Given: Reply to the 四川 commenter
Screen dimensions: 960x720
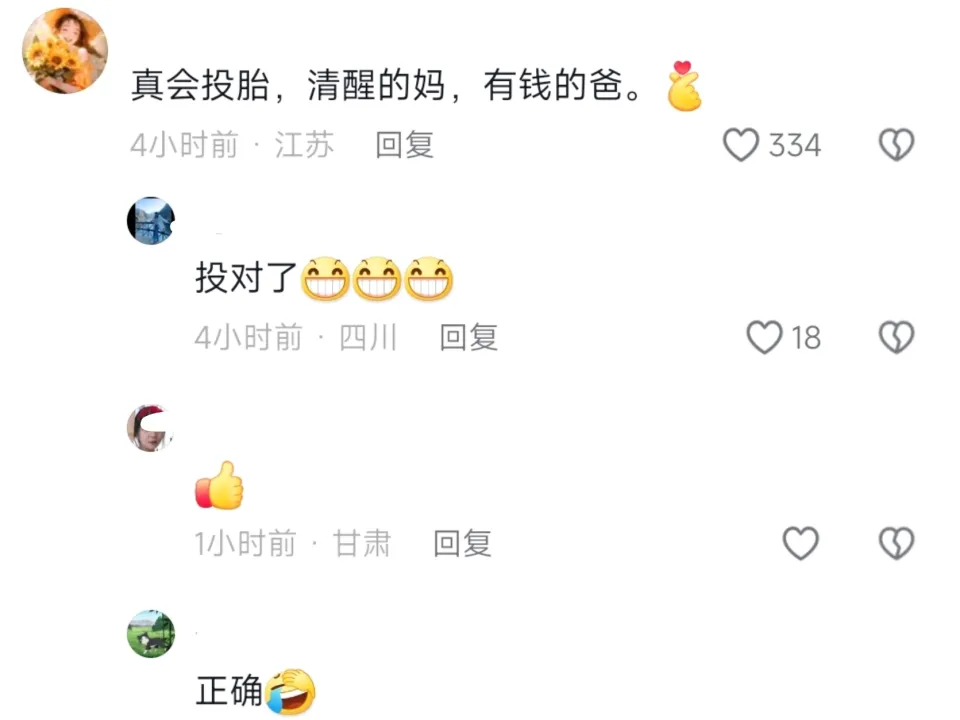Looking at the screenshot, I should click(x=468, y=338).
